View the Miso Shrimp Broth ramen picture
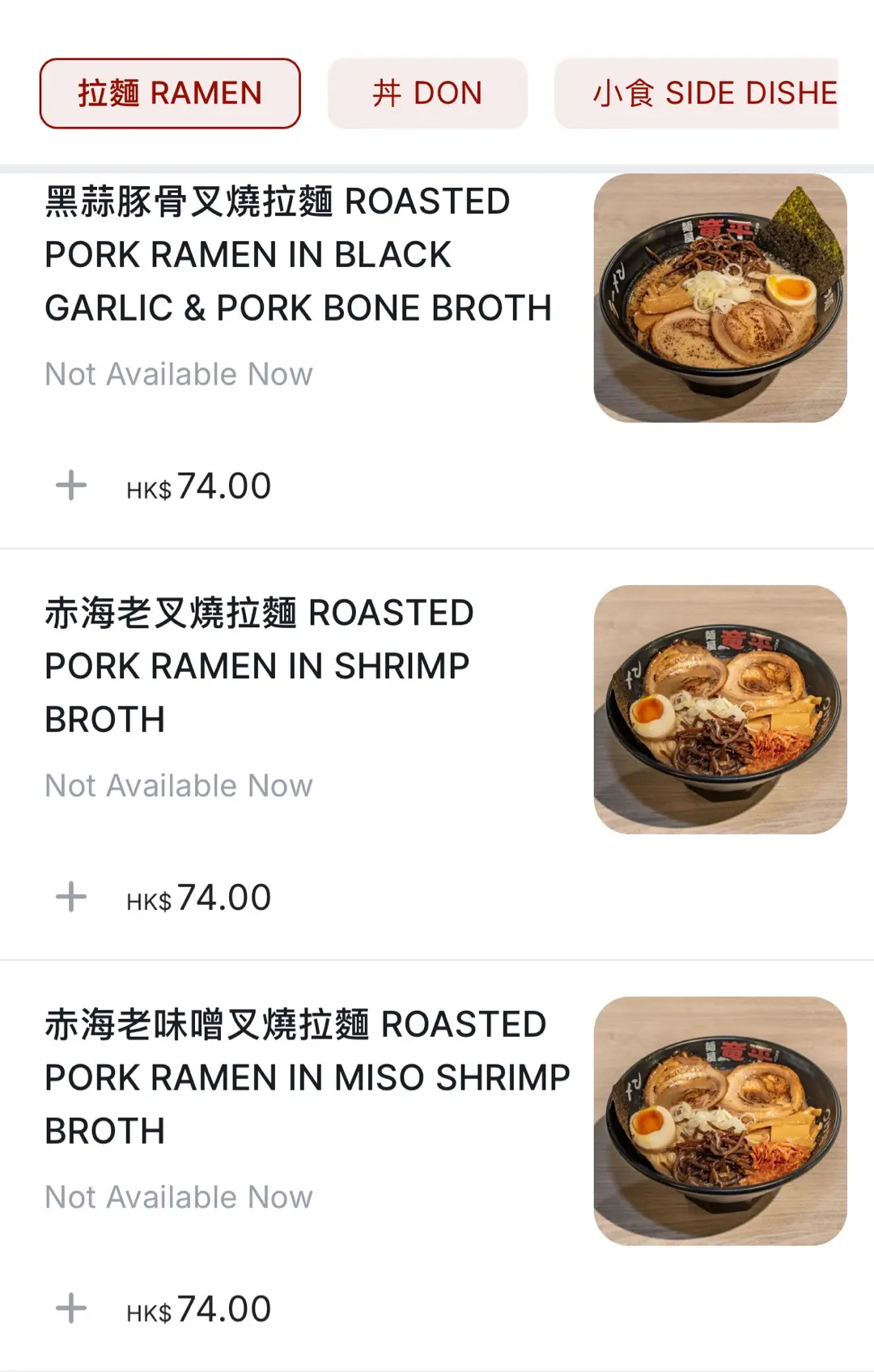The height and width of the screenshot is (1372, 874). tap(720, 1120)
